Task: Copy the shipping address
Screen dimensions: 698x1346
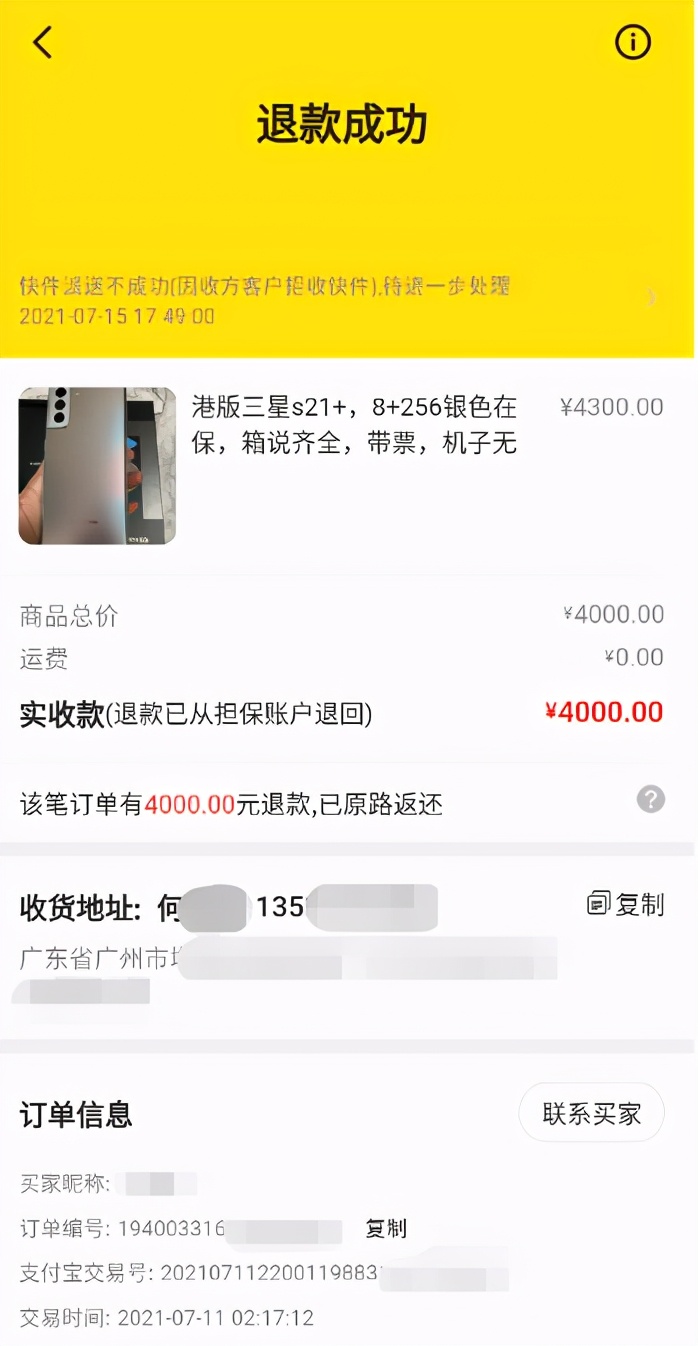Action: pos(626,904)
